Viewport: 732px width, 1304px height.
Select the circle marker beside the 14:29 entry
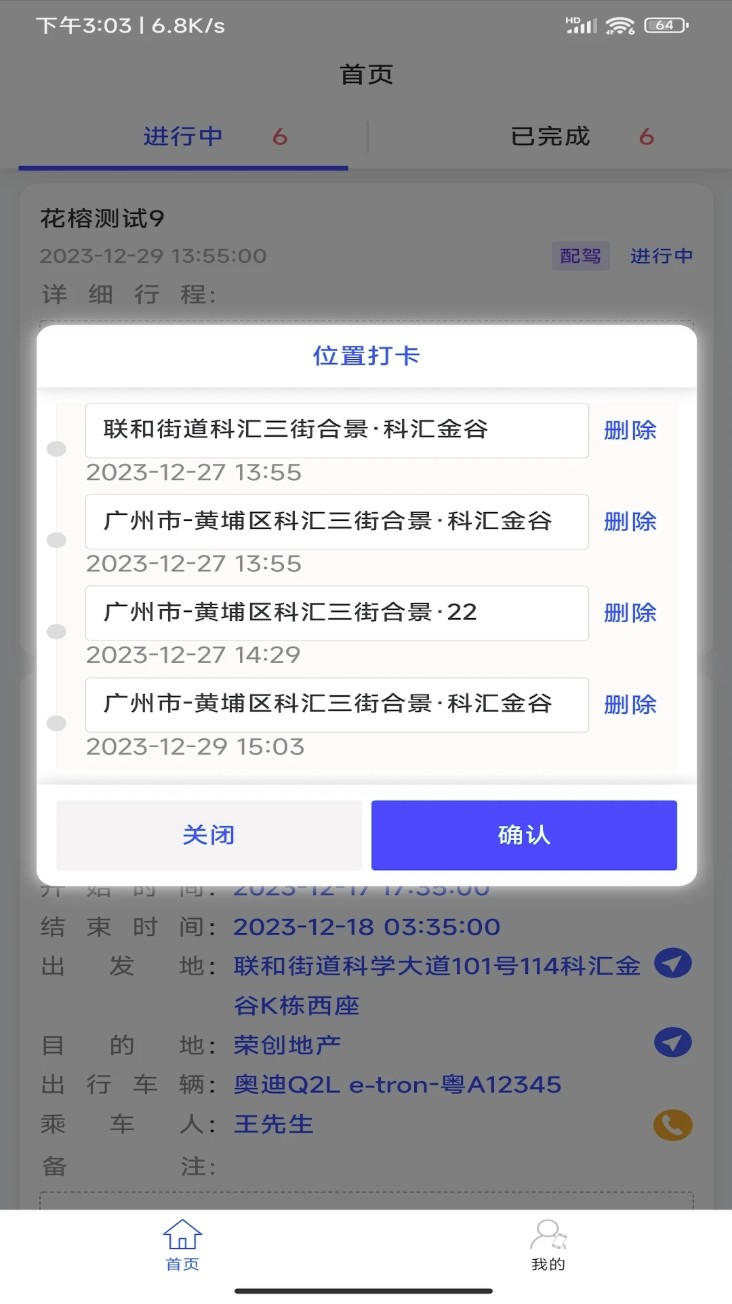click(55, 631)
